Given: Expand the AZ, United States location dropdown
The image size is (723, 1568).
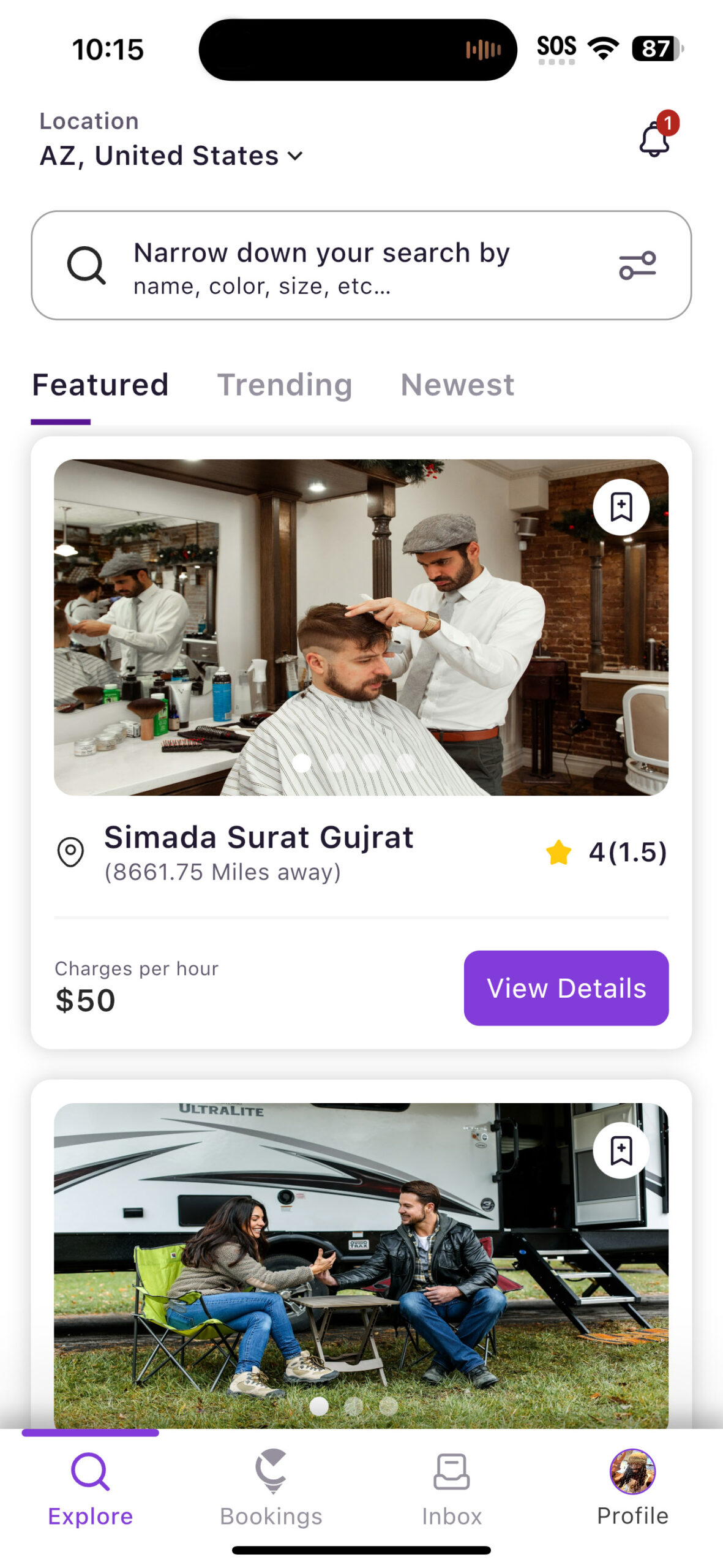Looking at the screenshot, I should (171, 156).
